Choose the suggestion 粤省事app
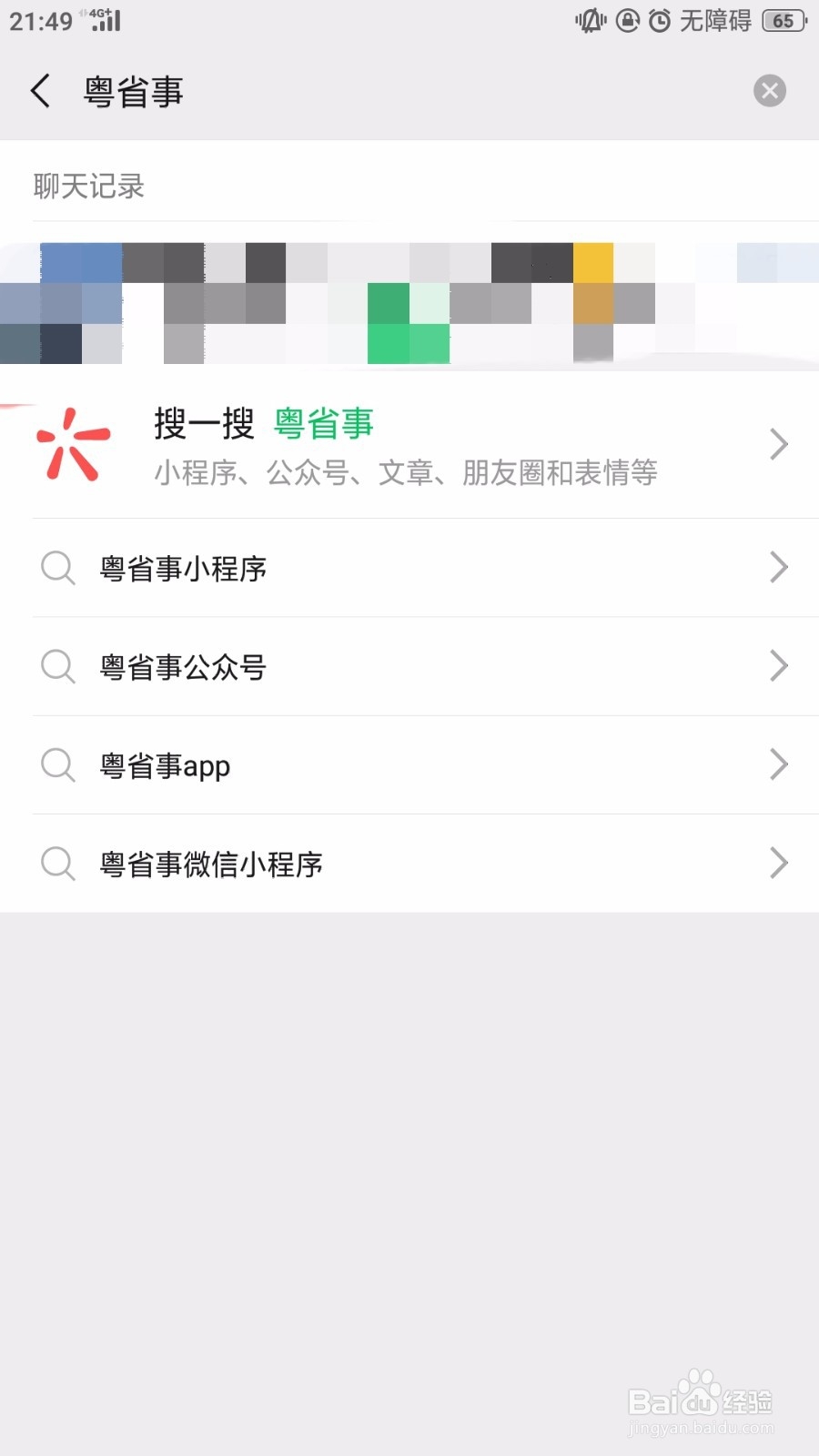 coord(409,765)
